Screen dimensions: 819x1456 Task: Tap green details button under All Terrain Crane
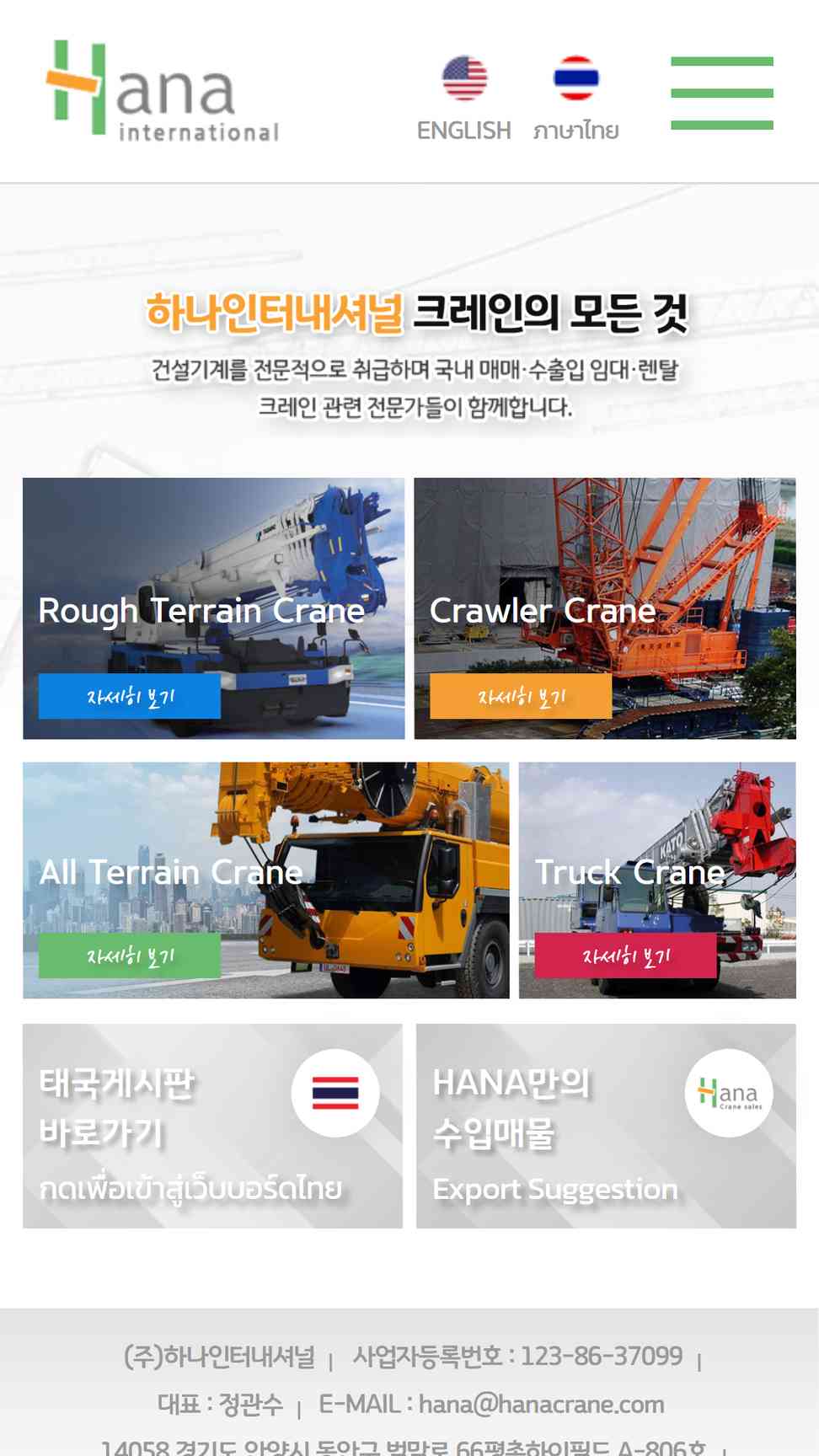pyautogui.click(x=130, y=955)
